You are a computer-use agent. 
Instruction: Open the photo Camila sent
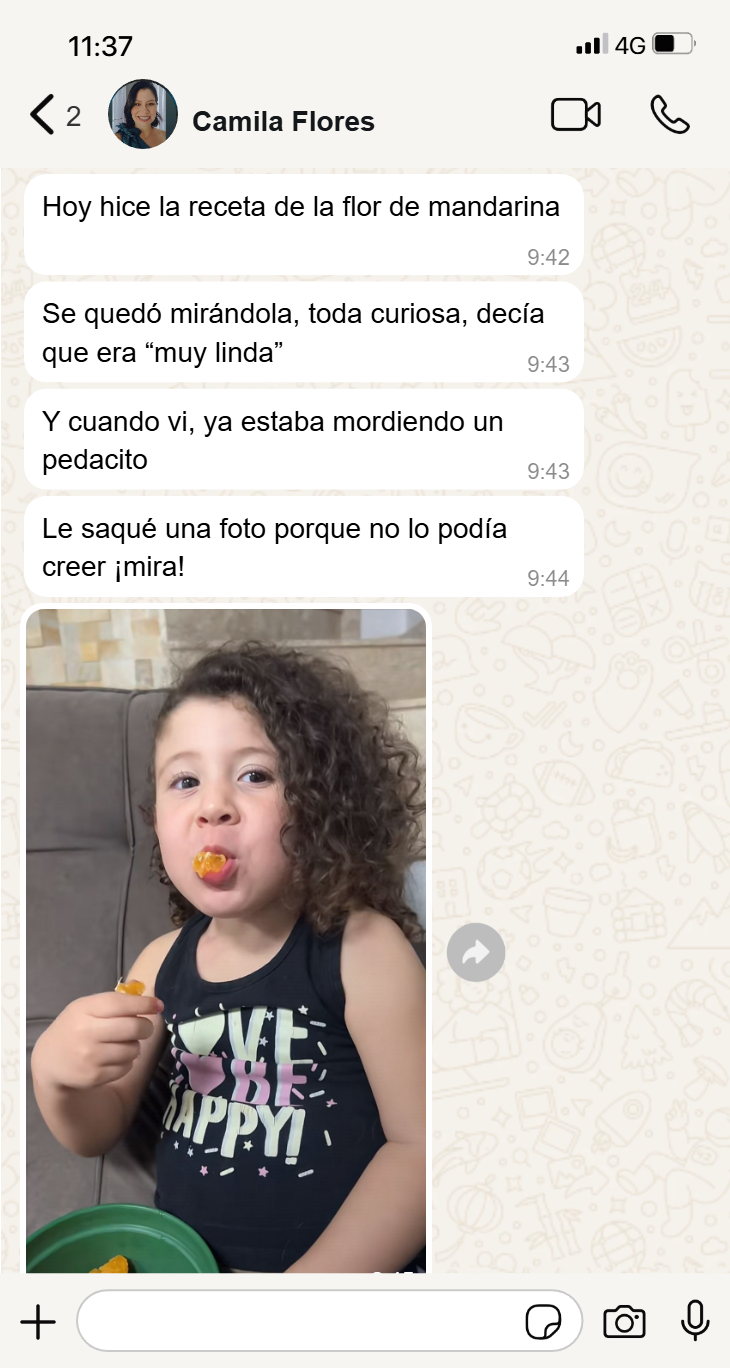(x=226, y=940)
